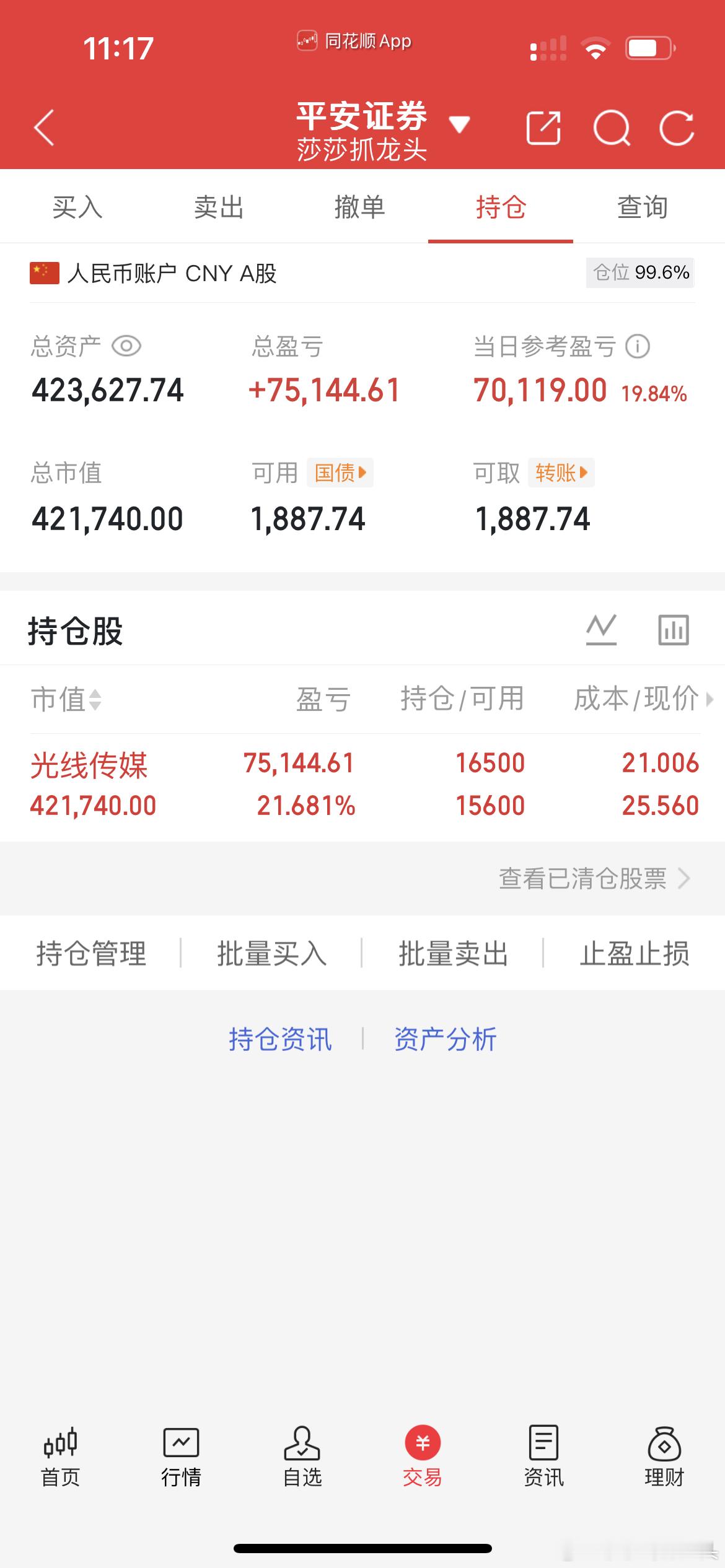
Task: Switch holdings to bar chart view
Action: coord(673,630)
